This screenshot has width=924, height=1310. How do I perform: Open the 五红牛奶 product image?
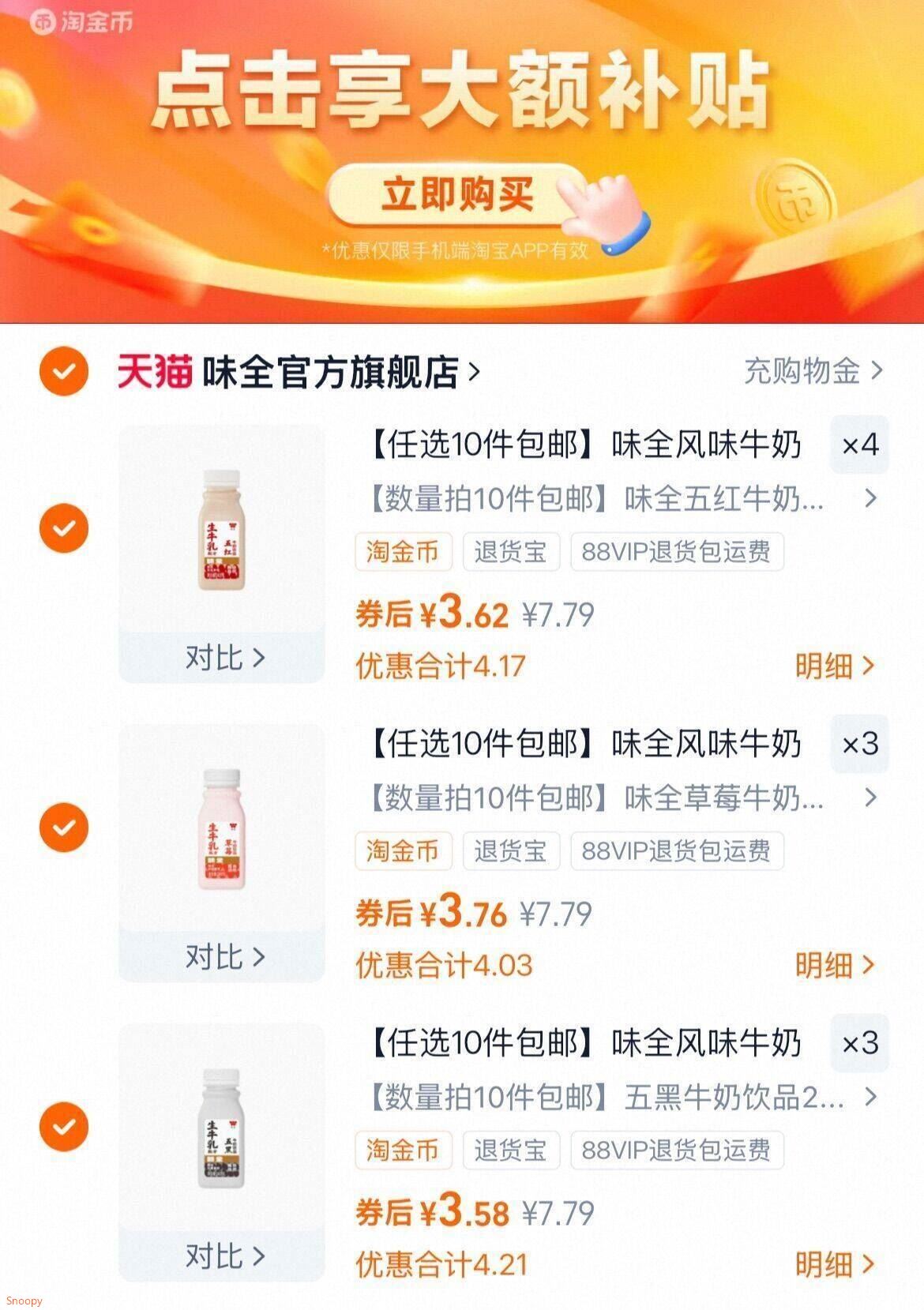click(222, 529)
